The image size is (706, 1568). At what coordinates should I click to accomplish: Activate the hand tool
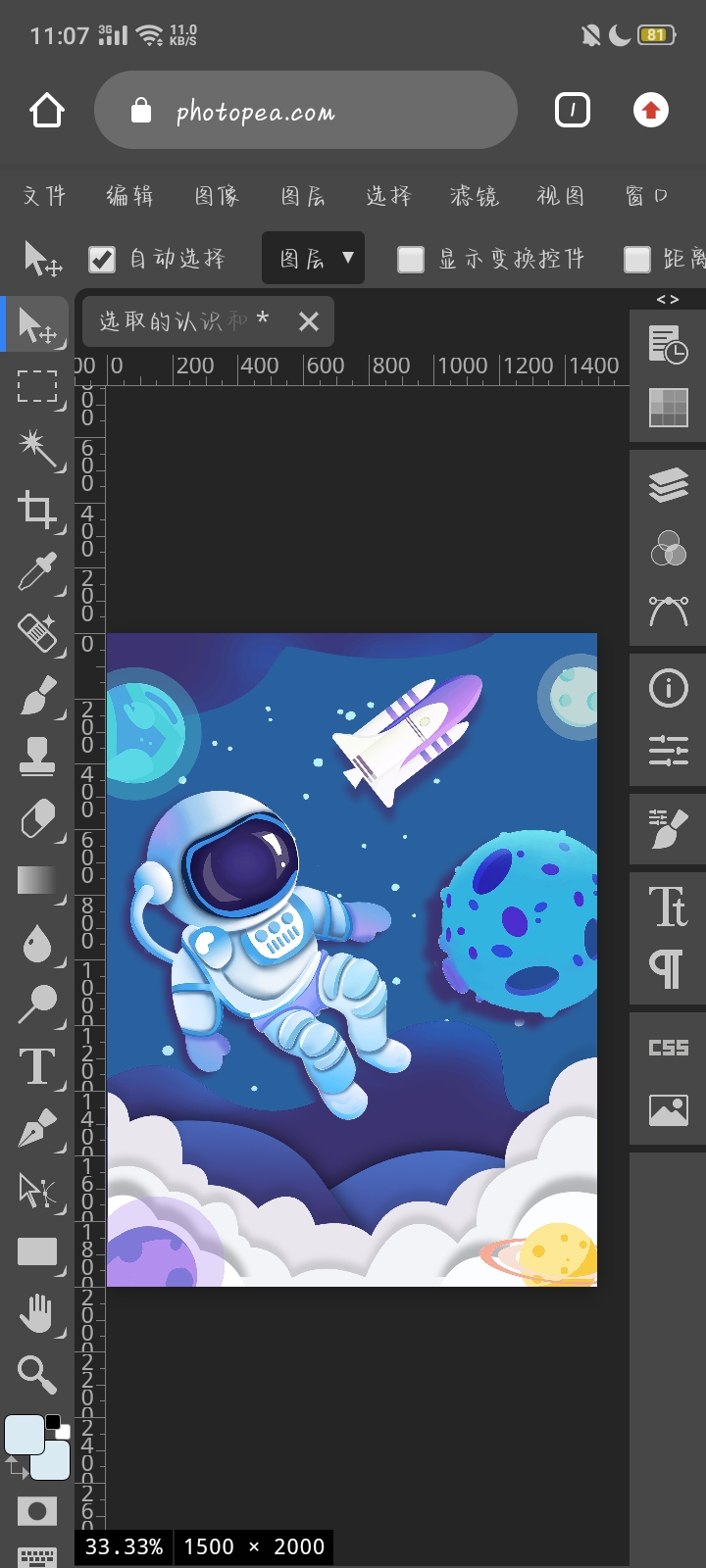click(37, 1313)
